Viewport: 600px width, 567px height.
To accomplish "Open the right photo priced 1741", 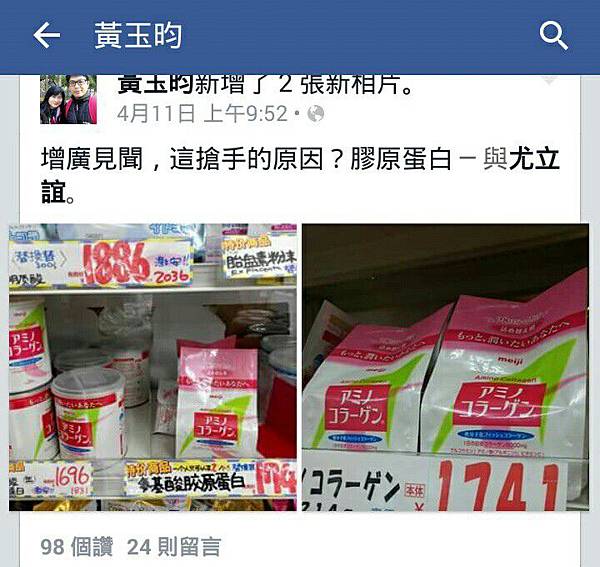I will [444, 366].
